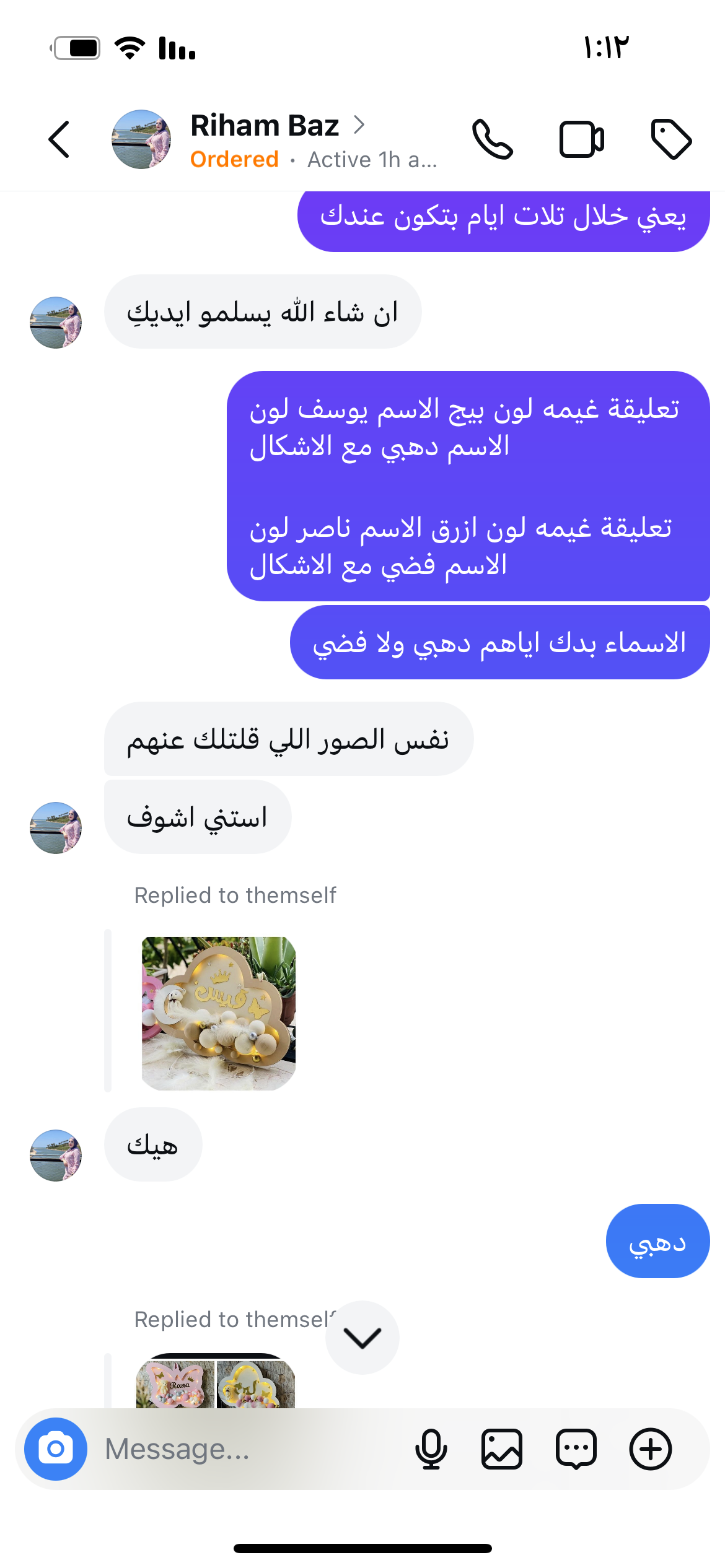Start a video call with Riham Baz

(x=581, y=139)
